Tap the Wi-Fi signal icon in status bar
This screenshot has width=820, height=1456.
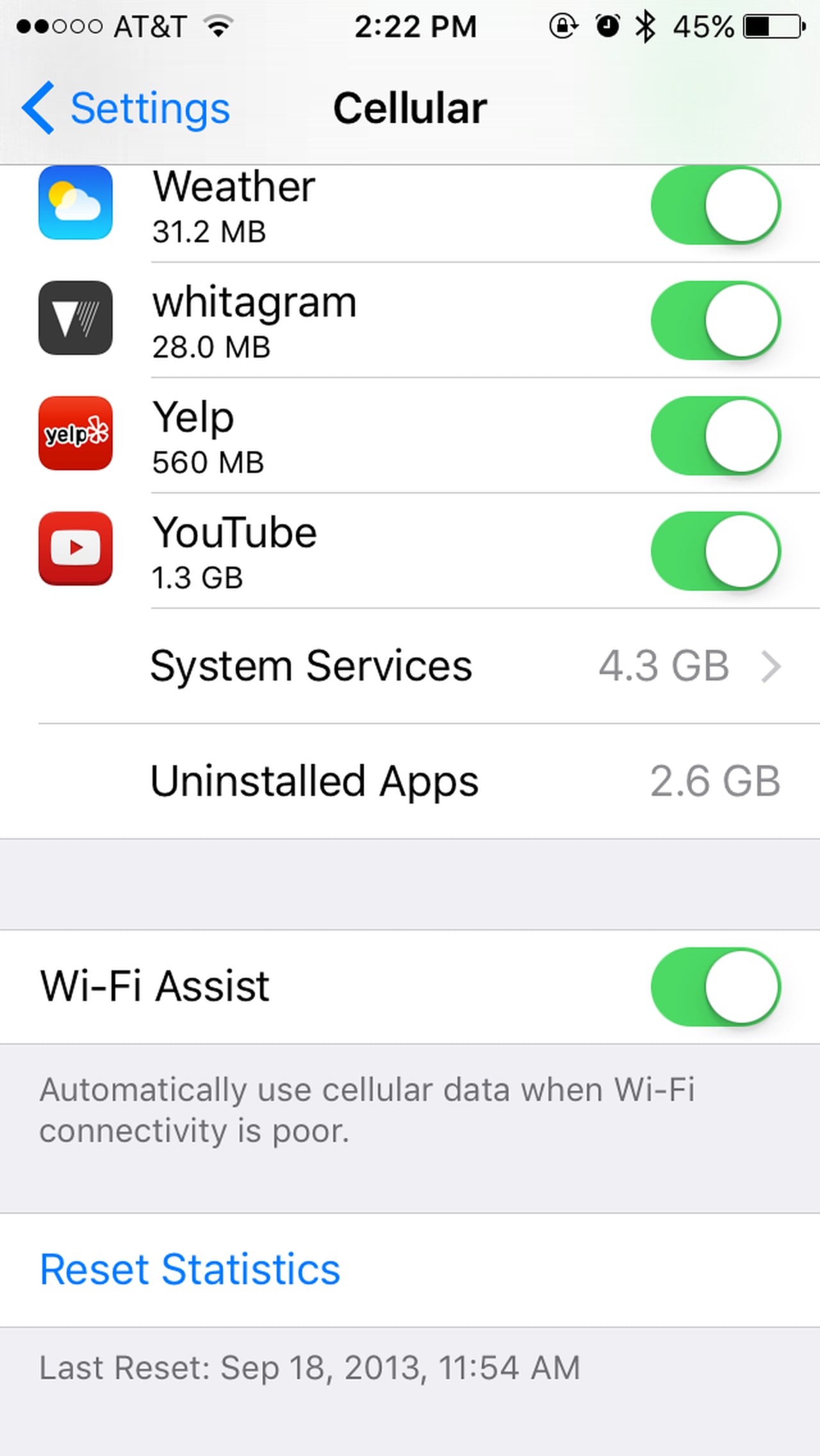click(218, 26)
